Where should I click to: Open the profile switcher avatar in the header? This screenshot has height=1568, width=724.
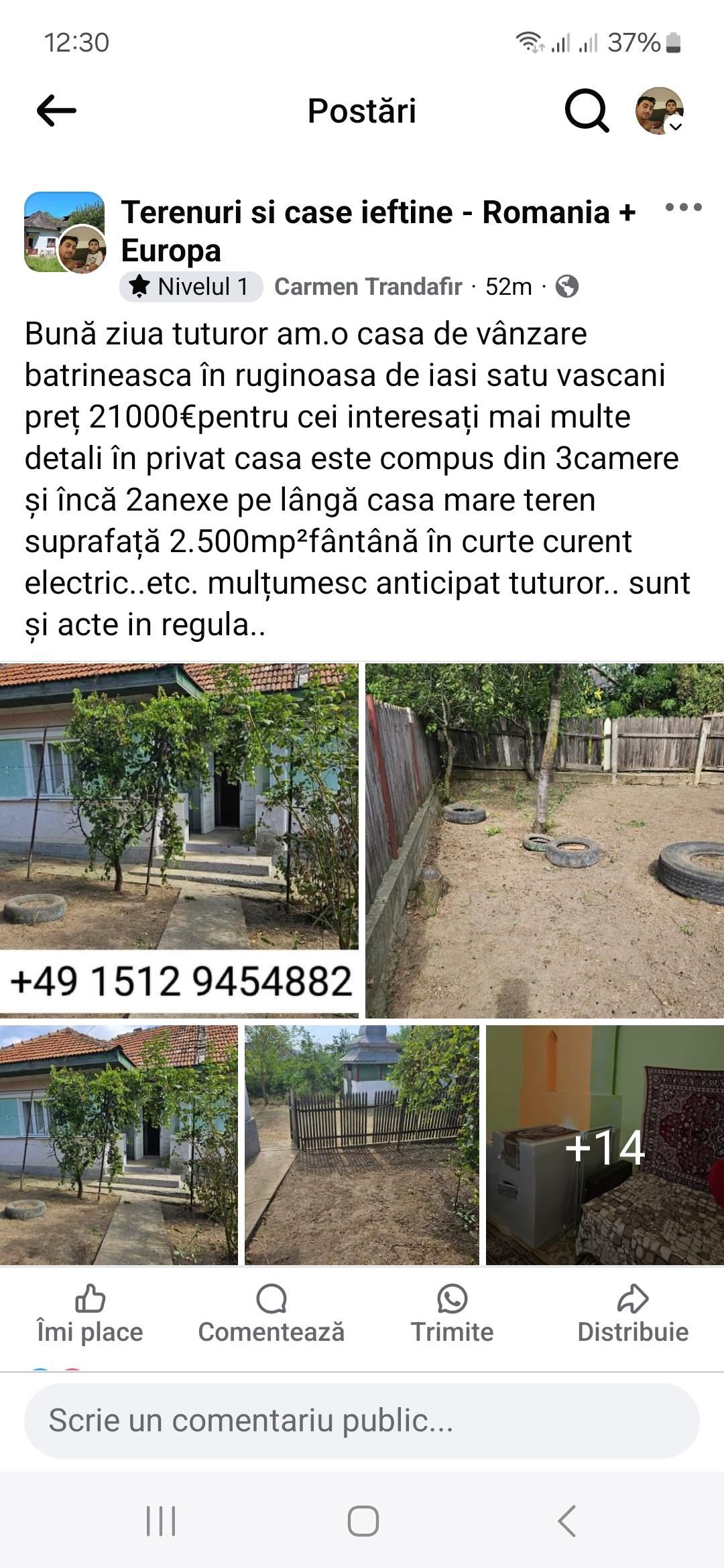click(660, 111)
